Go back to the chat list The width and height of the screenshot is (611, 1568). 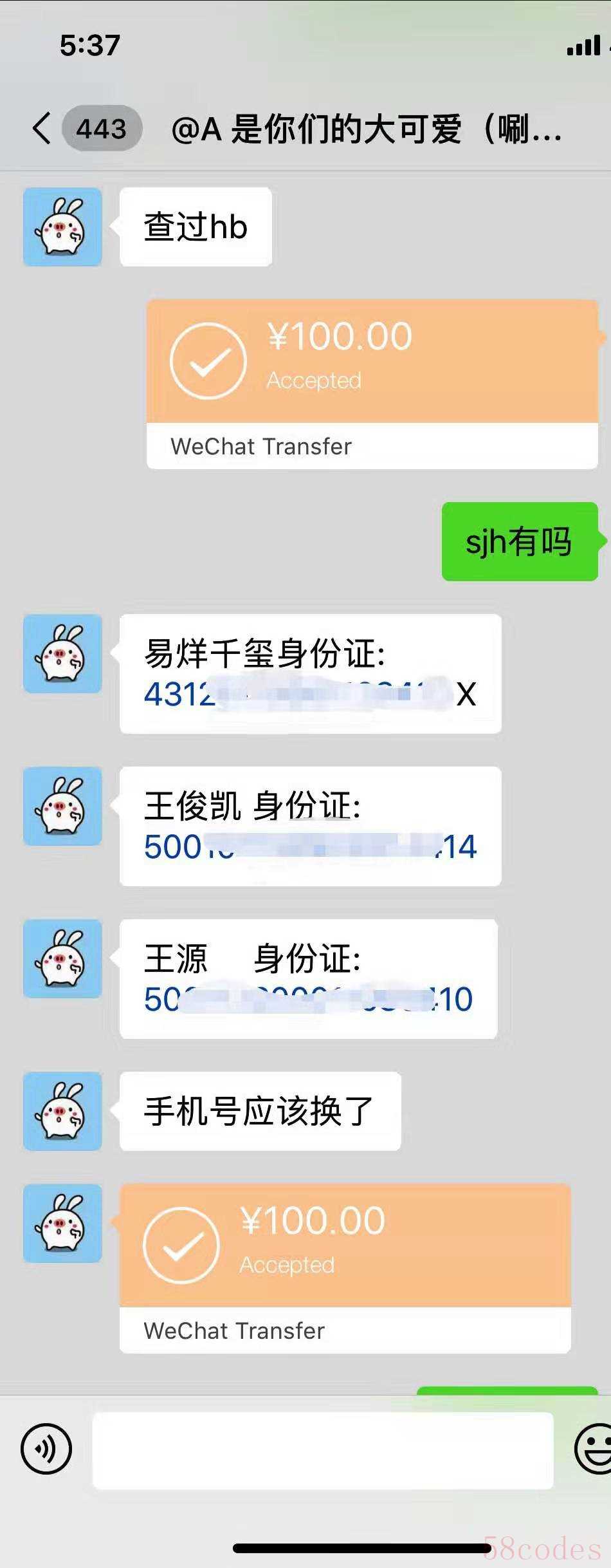pyautogui.click(x=42, y=128)
